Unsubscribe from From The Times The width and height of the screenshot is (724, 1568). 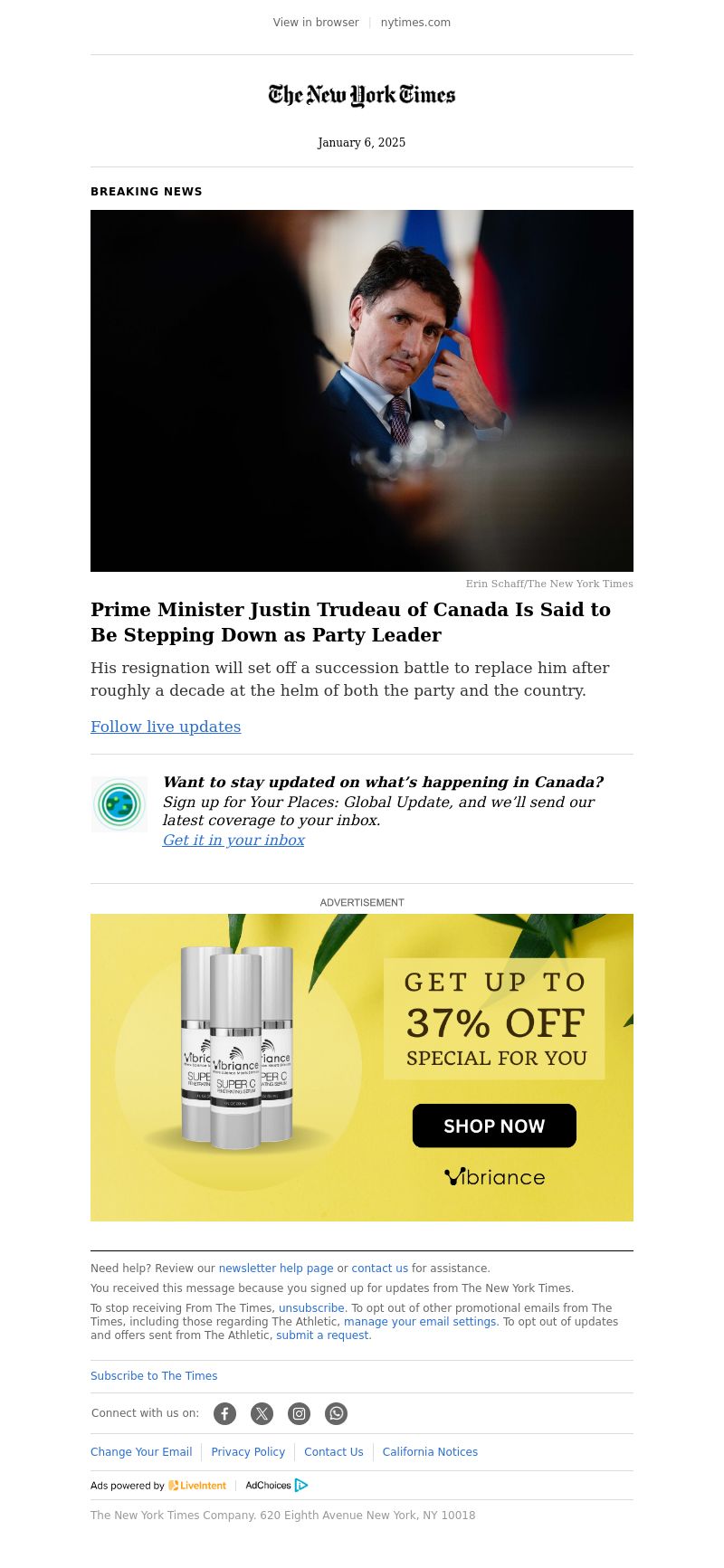311,1308
